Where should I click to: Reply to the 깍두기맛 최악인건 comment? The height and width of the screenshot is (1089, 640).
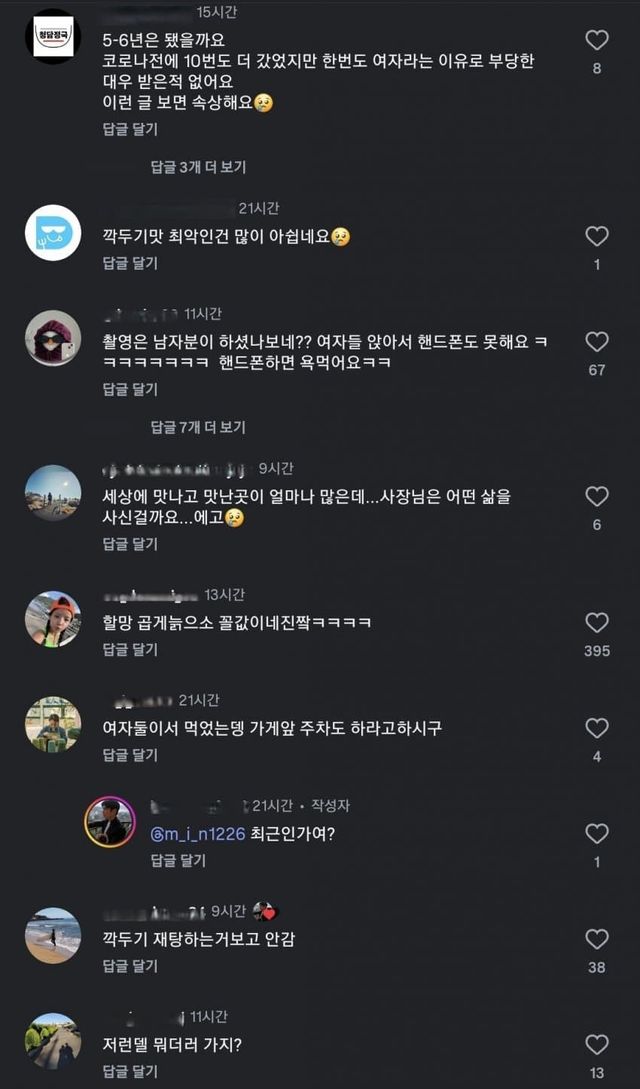click(x=130, y=263)
